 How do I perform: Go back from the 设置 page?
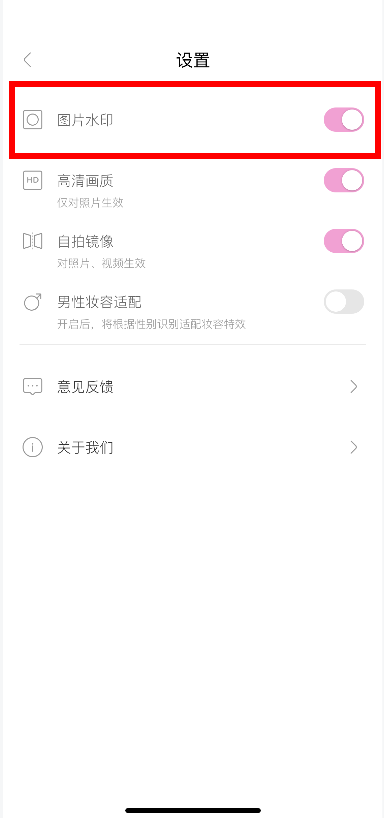coord(28,60)
